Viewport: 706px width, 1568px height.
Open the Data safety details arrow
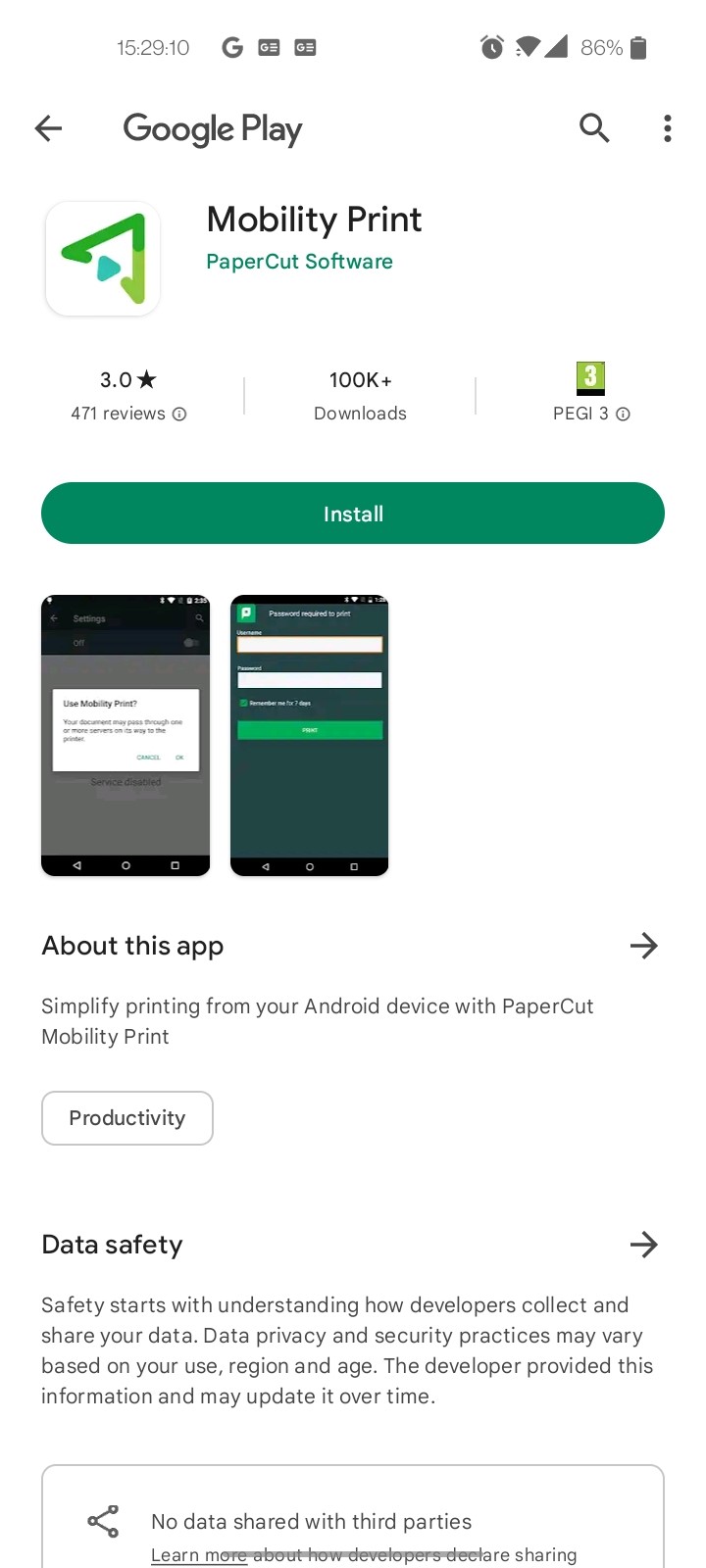point(643,1245)
